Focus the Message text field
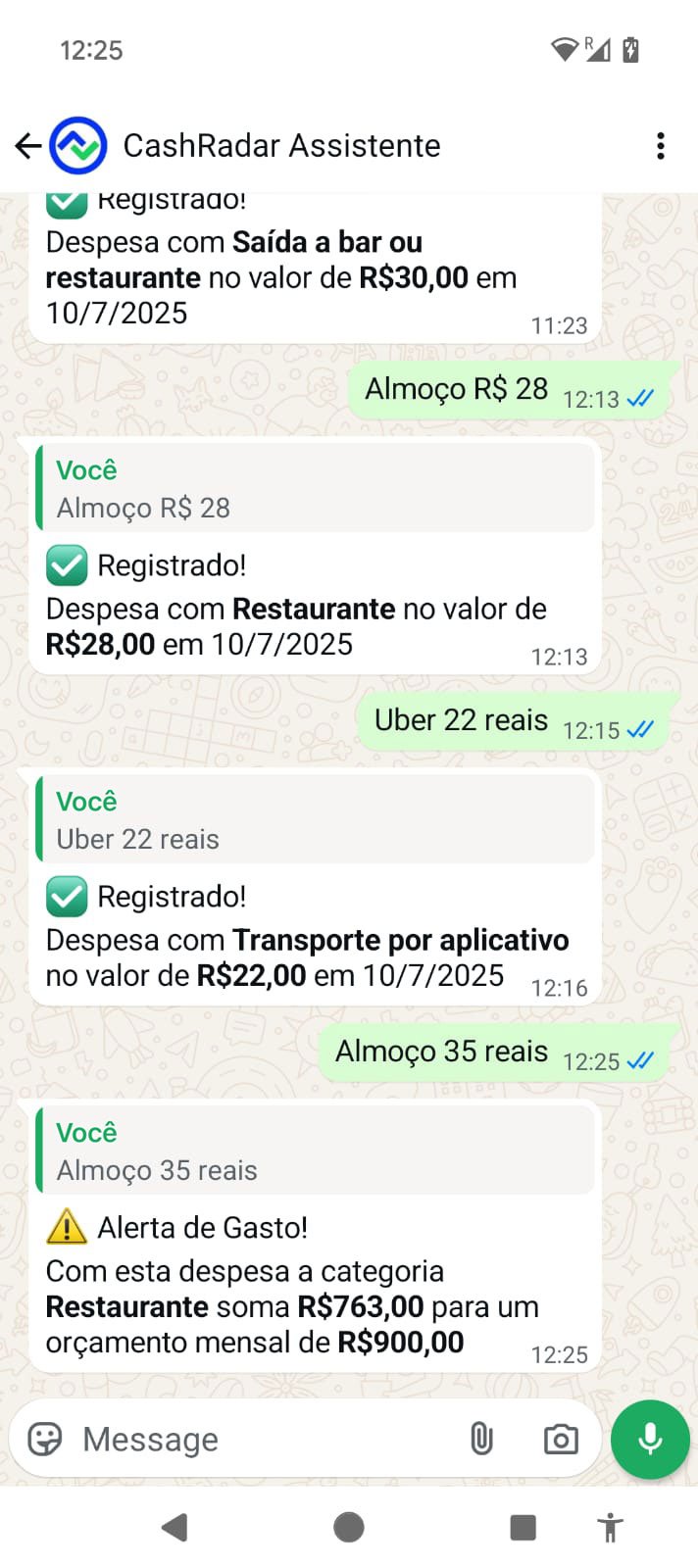The width and height of the screenshot is (698, 1568). click(x=265, y=1439)
